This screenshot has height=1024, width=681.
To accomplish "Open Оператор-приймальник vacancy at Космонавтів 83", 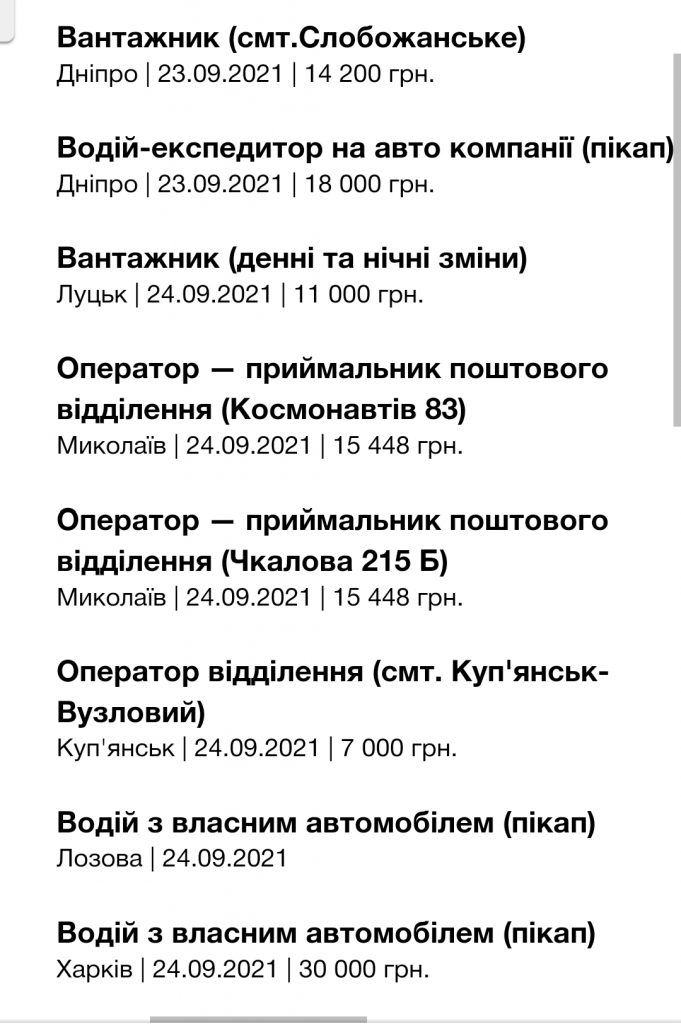I will [332, 390].
